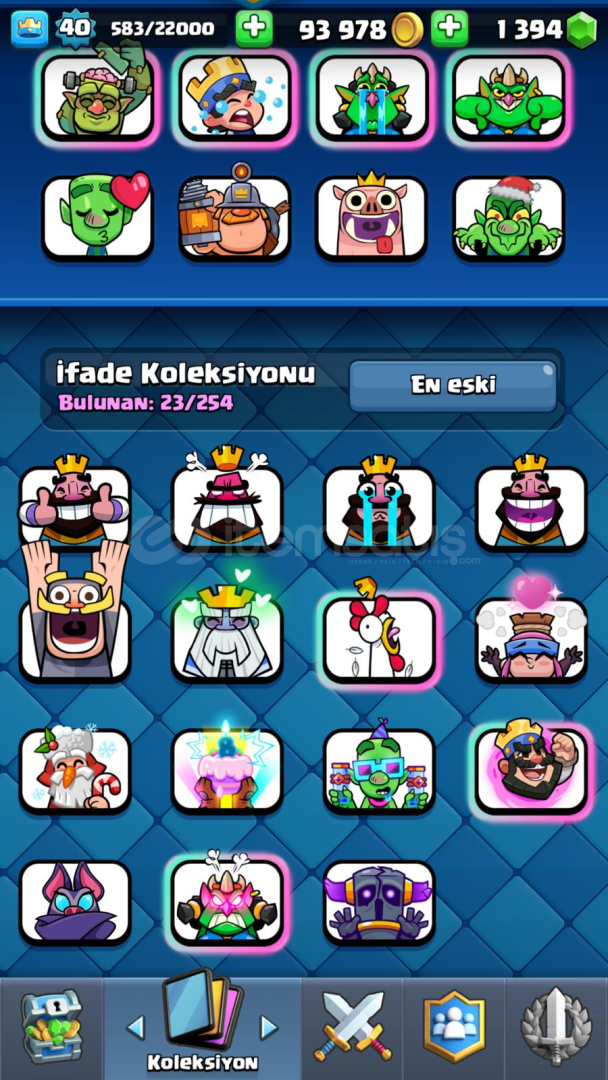Choose the birthday cake emote
The height and width of the screenshot is (1080, 608).
(x=227, y=768)
